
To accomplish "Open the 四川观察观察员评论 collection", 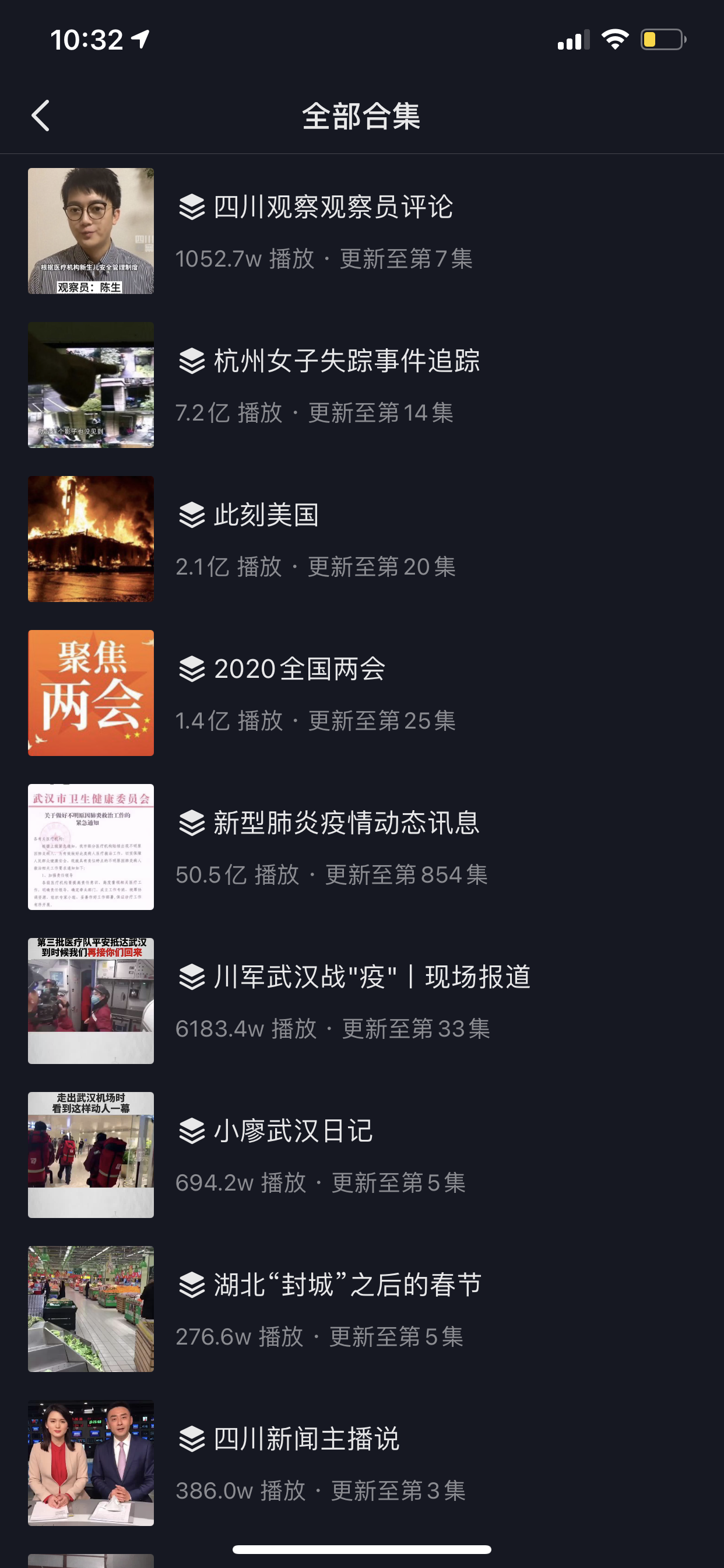I will 362,232.
